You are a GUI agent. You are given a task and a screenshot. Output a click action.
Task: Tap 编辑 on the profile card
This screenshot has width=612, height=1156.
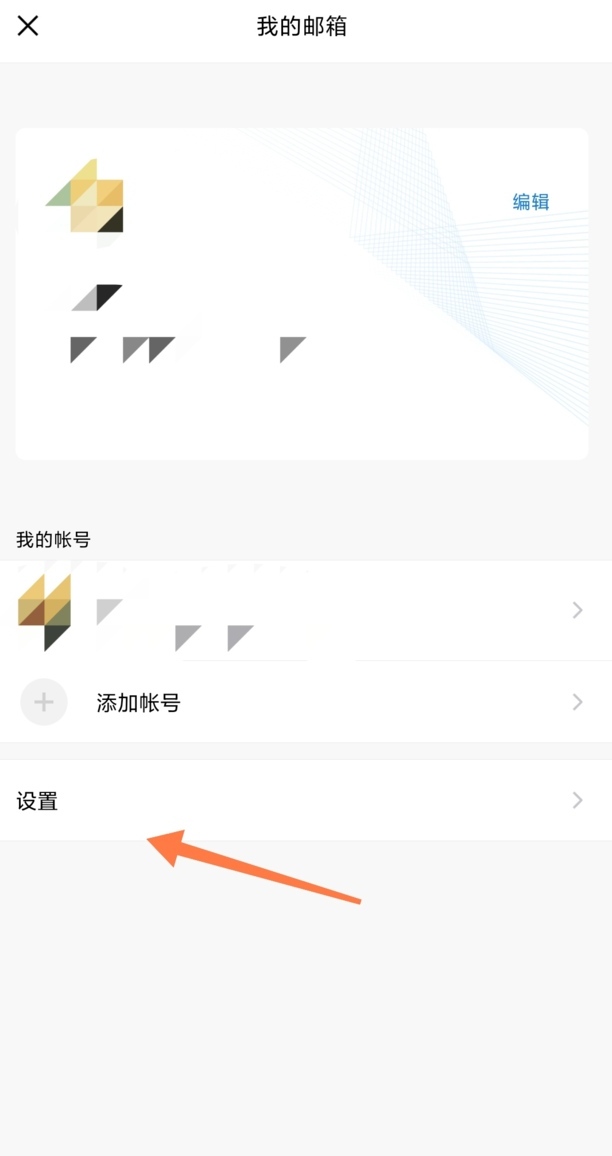point(531,202)
